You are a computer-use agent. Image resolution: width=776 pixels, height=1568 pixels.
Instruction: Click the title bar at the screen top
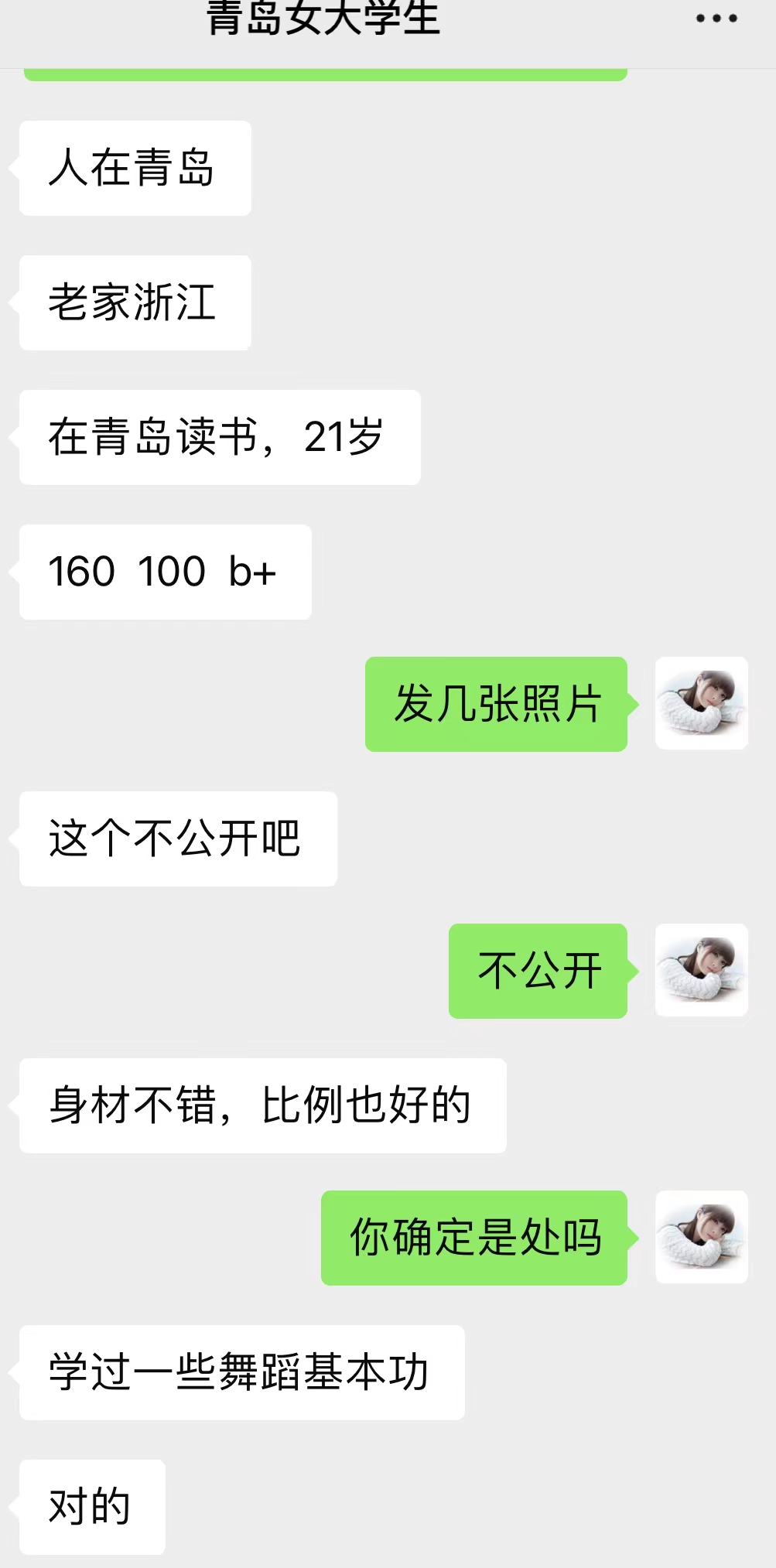387,19
